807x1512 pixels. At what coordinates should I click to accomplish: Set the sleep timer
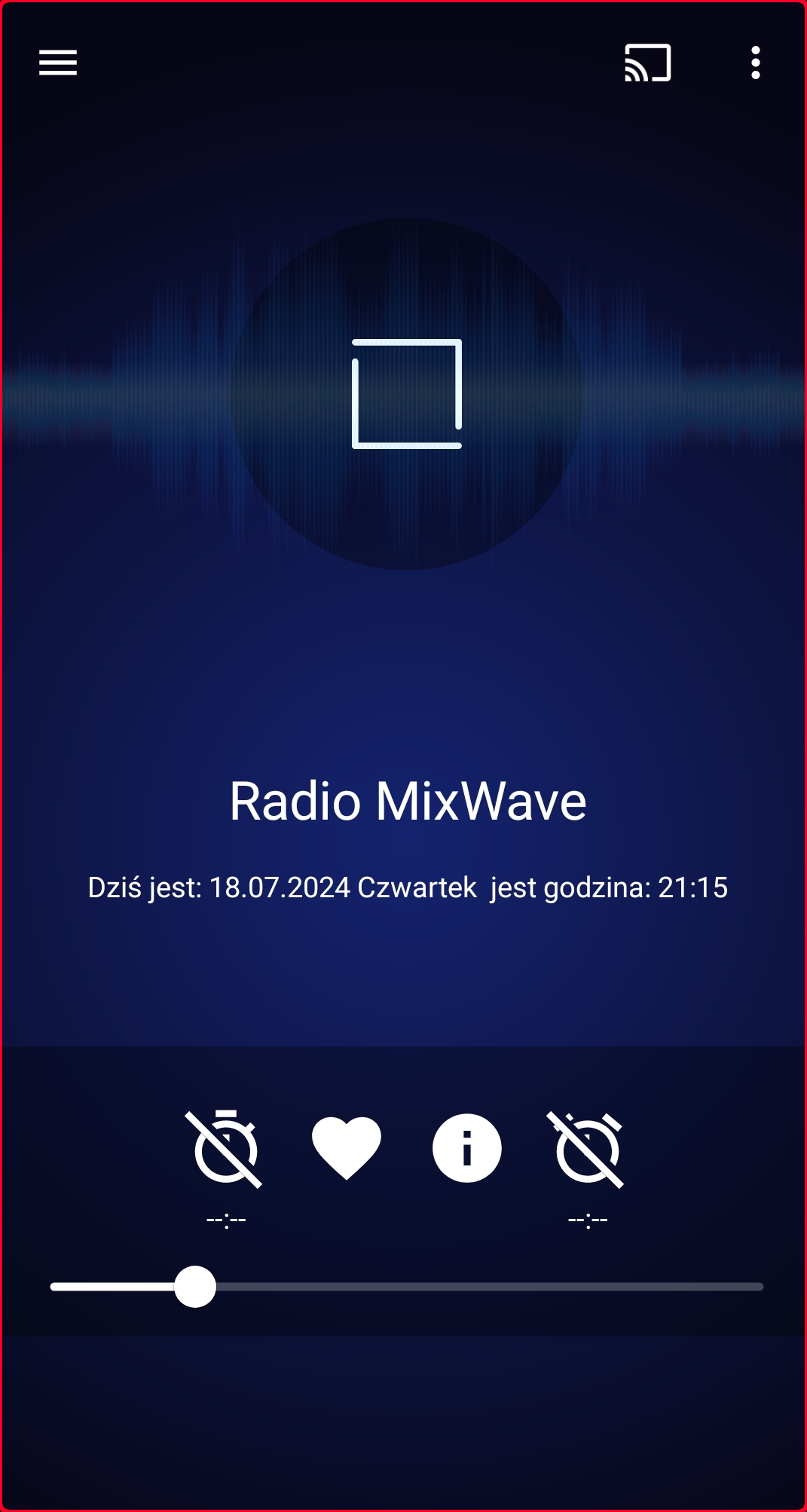225,1149
